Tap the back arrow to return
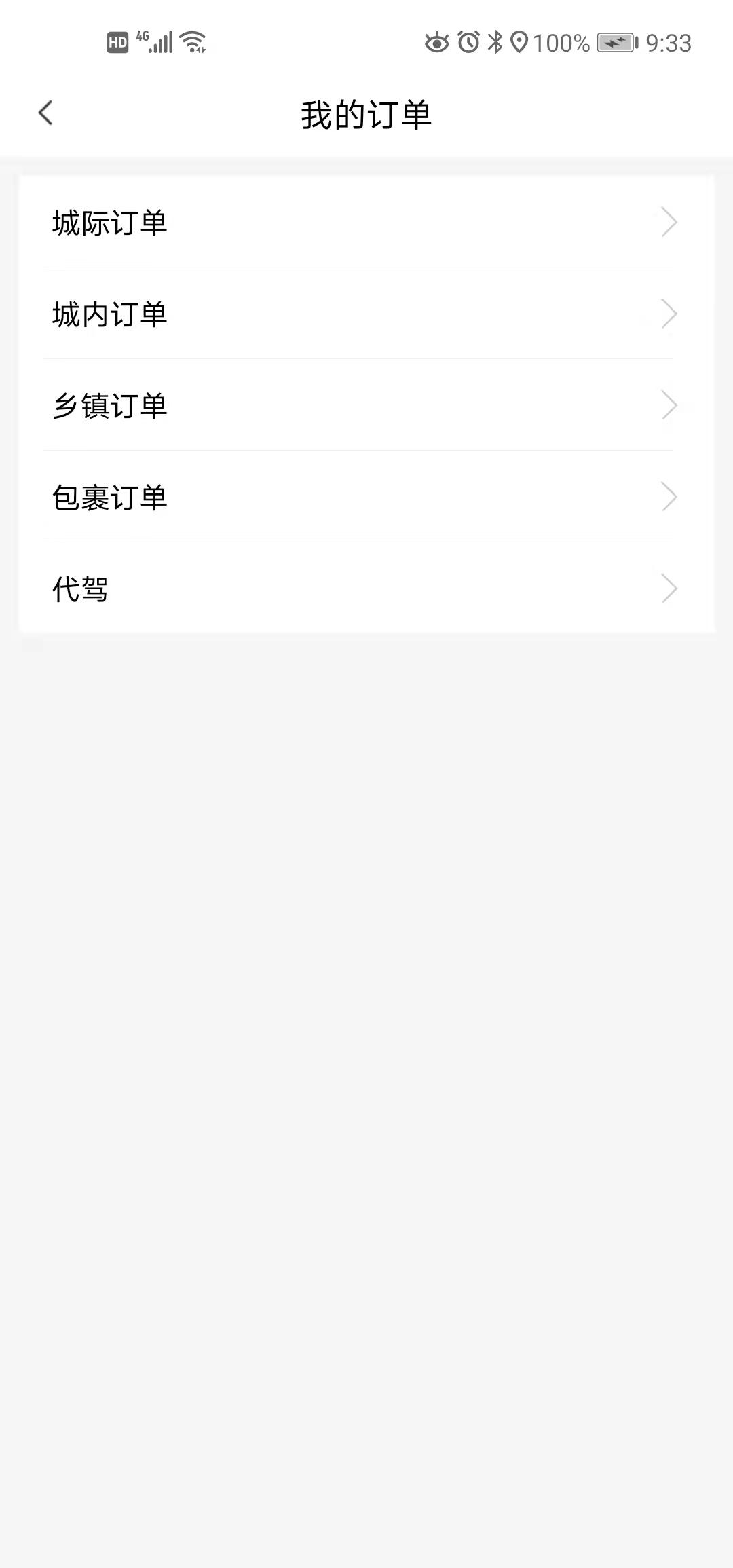This screenshot has width=733, height=1568. pyautogui.click(x=46, y=113)
